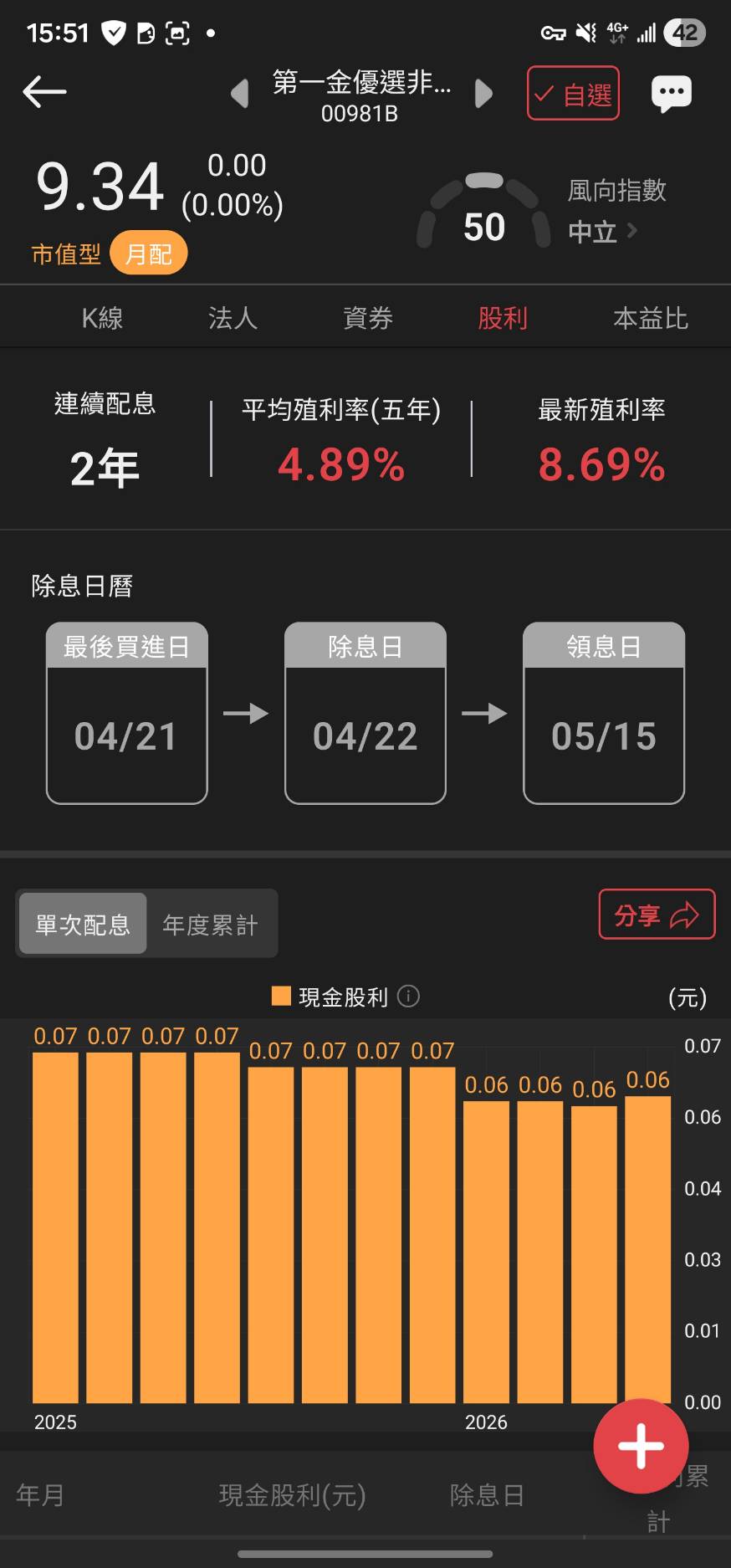Select the 股利 tab
This screenshot has height=1568, width=731.
[503, 318]
